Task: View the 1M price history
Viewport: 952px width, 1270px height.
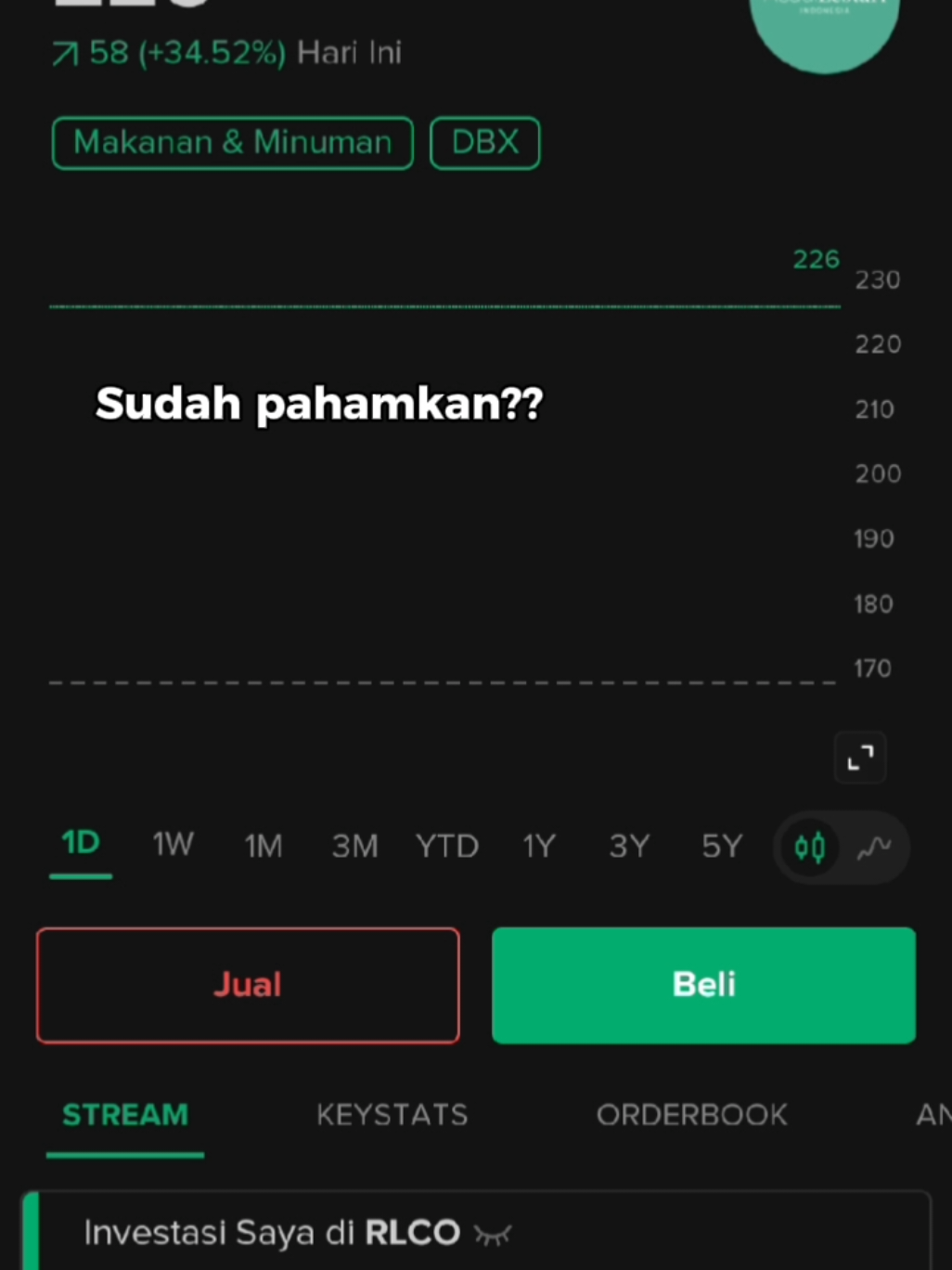Action: [263, 847]
